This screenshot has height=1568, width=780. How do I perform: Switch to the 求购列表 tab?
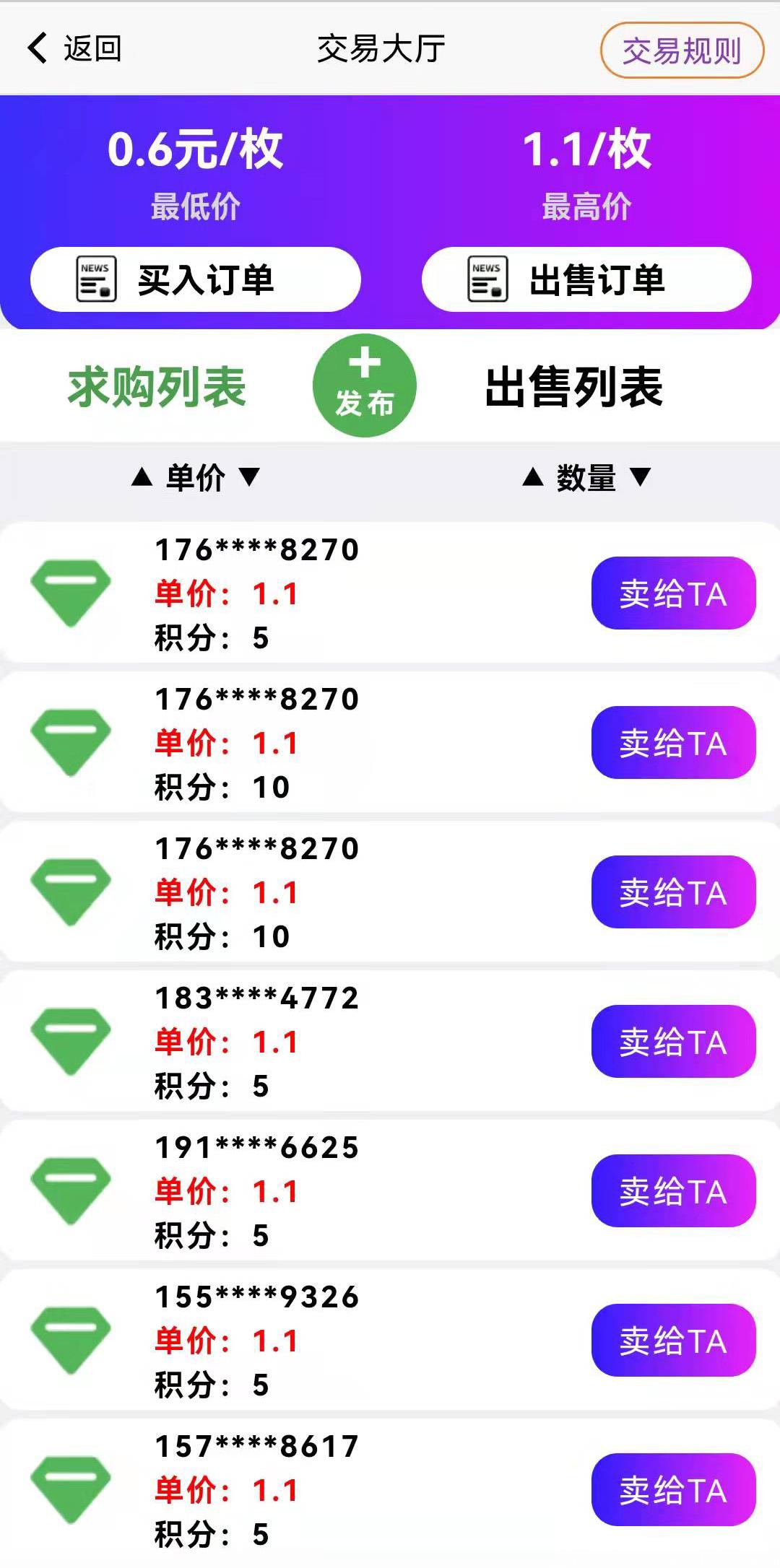[x=157, y=387]
